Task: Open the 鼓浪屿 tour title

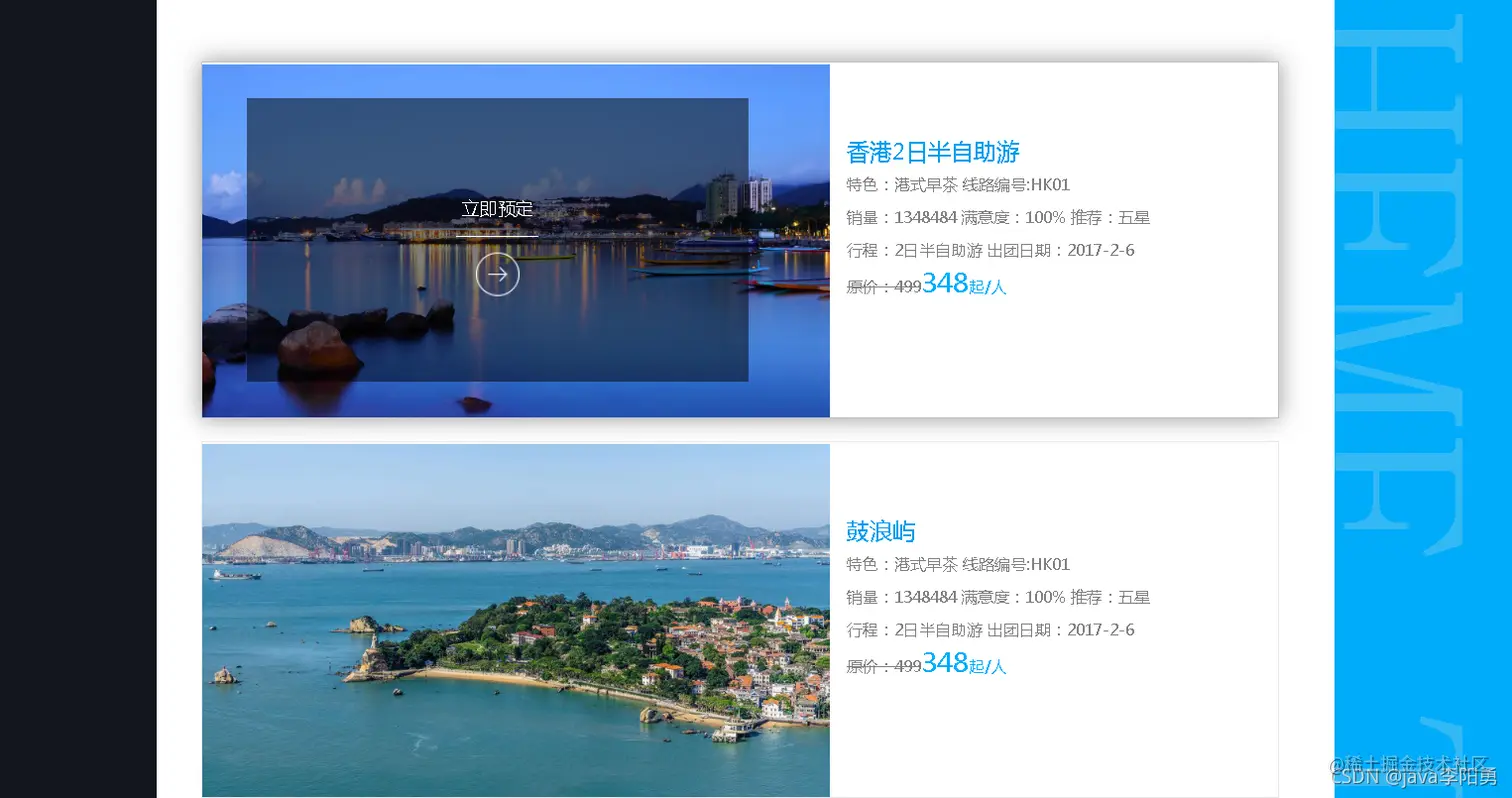Action: pyautogui.click(x=880, y=531)
